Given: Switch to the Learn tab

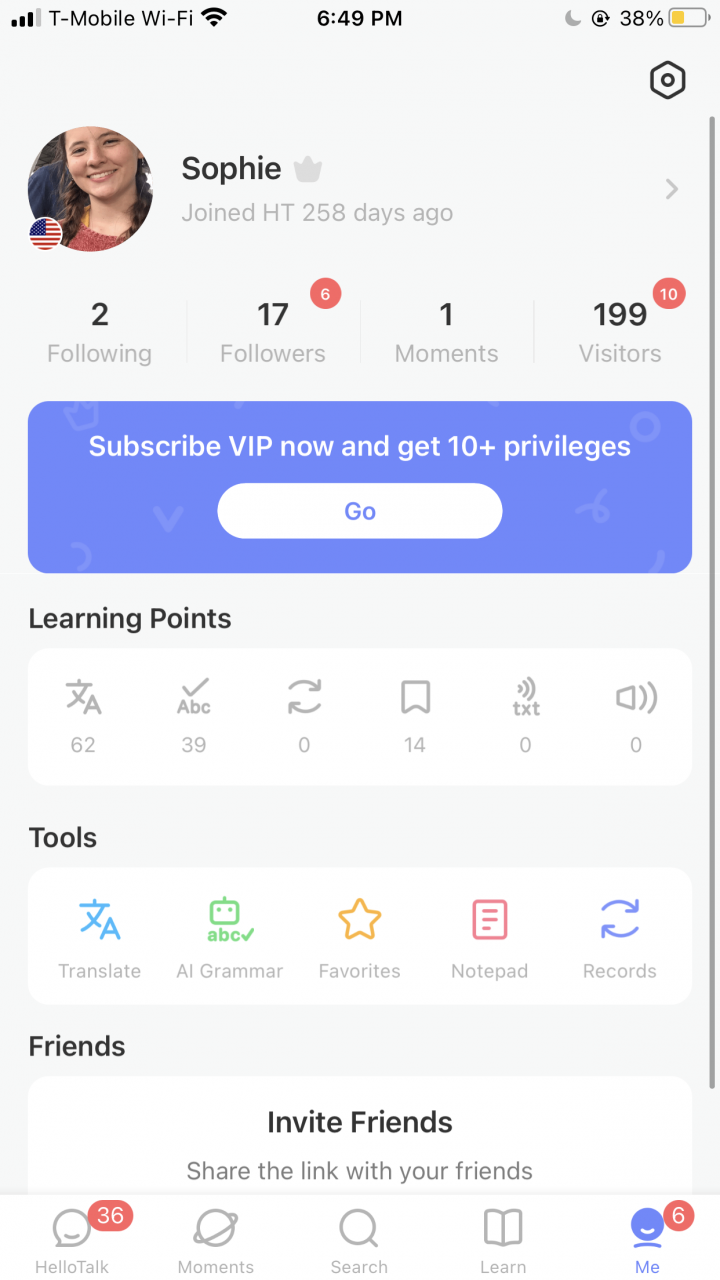Looking at the screenshot, I should click(x=503, y=1240).
